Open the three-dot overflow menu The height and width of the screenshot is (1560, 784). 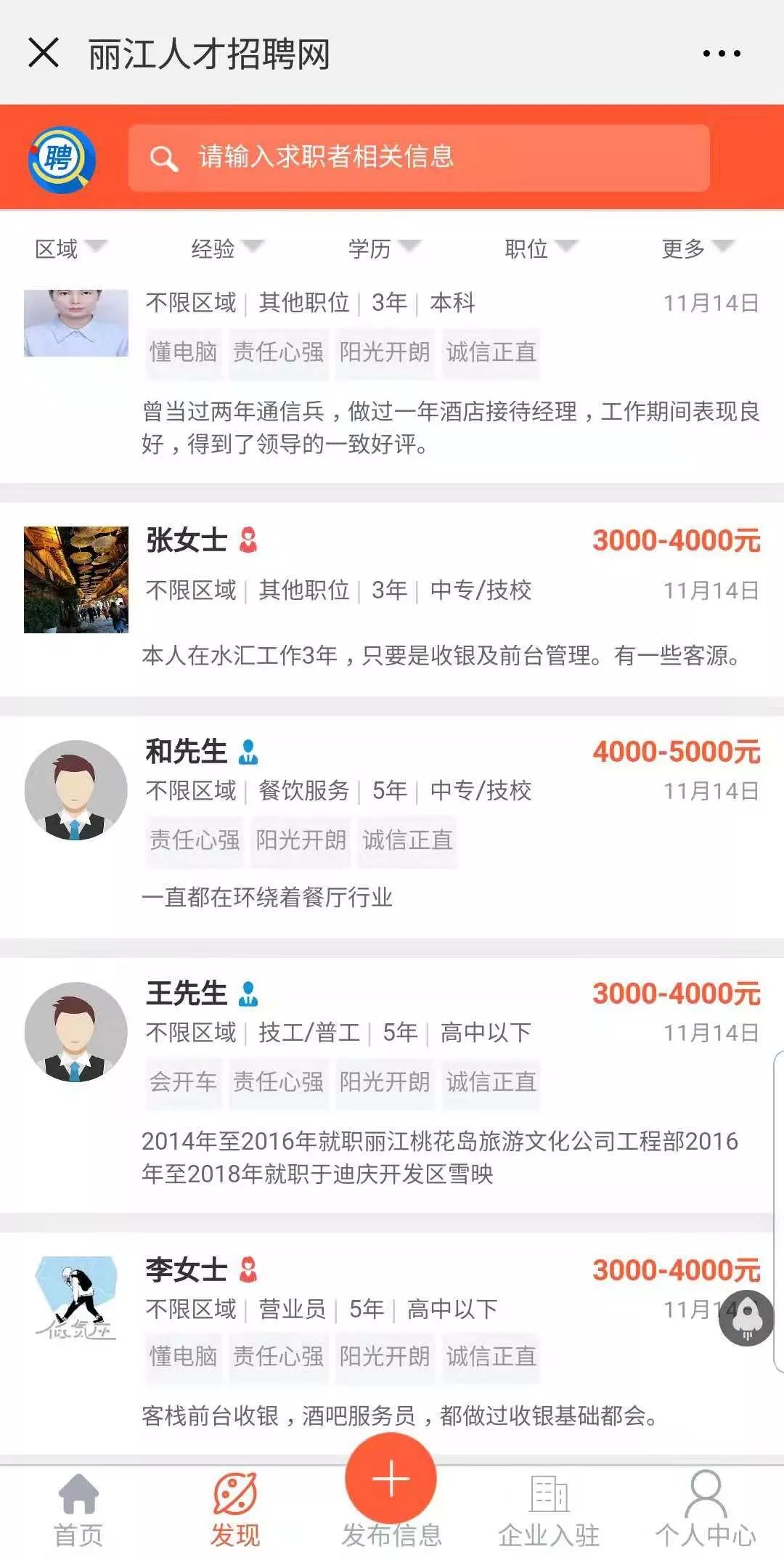(x=721, y=53)
